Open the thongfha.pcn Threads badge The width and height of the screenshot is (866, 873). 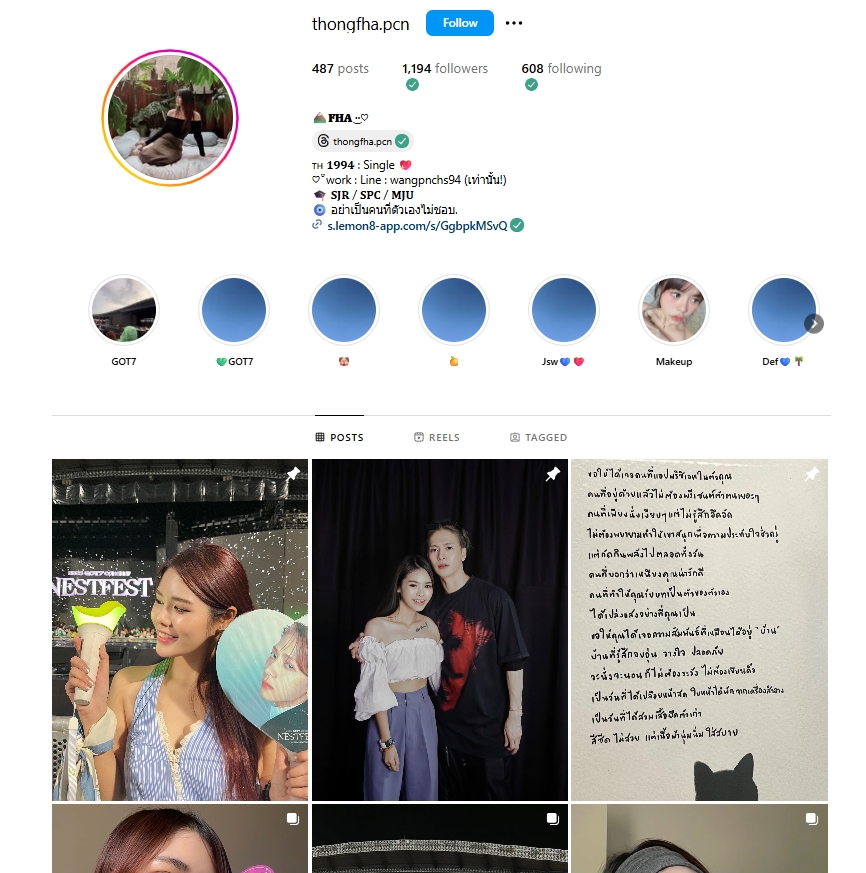coord(361,141)
